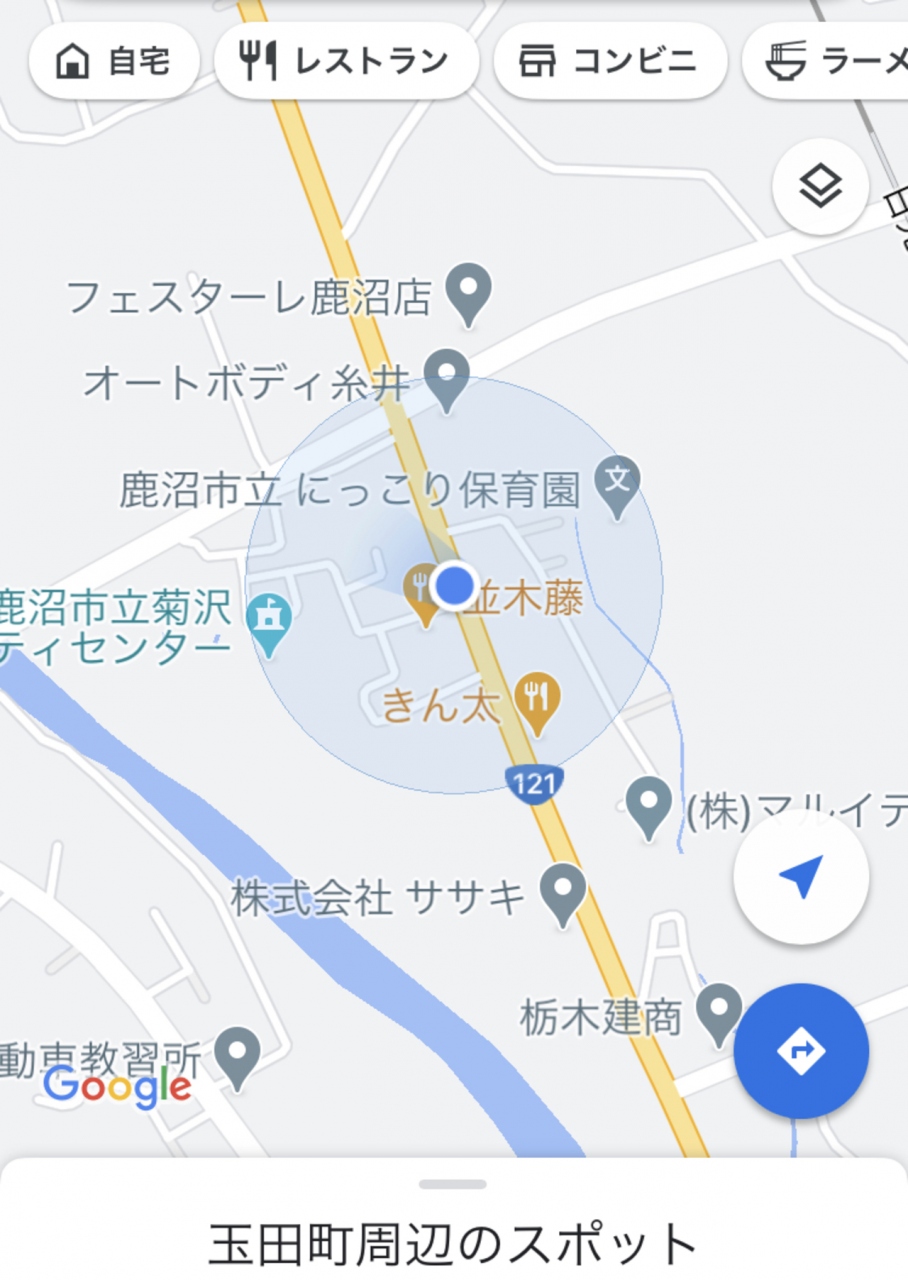Tap the ラーメン category chip
The height and width of the screenshot is (1280, 908).
click(x=835, y=62)
